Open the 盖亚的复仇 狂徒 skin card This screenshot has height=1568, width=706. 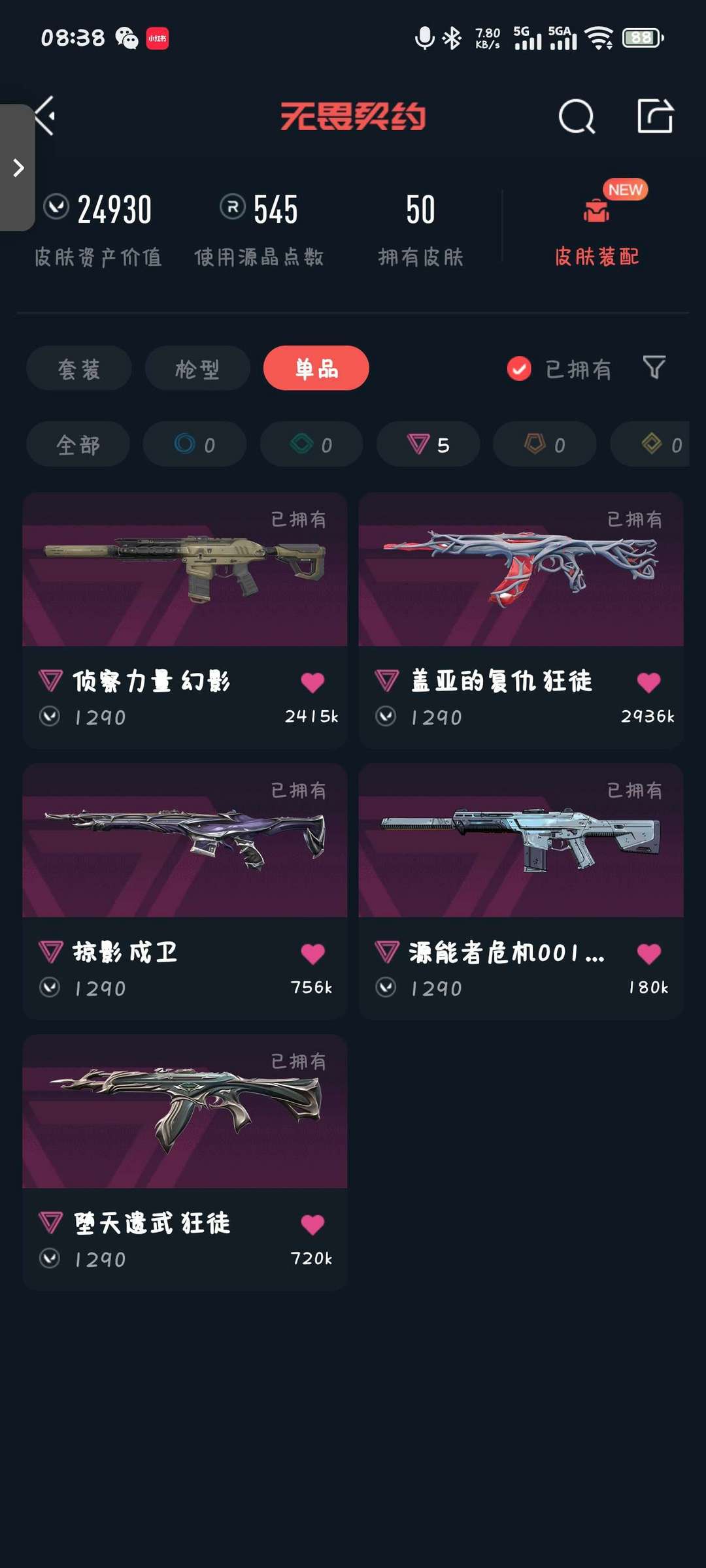pos(521,621)
